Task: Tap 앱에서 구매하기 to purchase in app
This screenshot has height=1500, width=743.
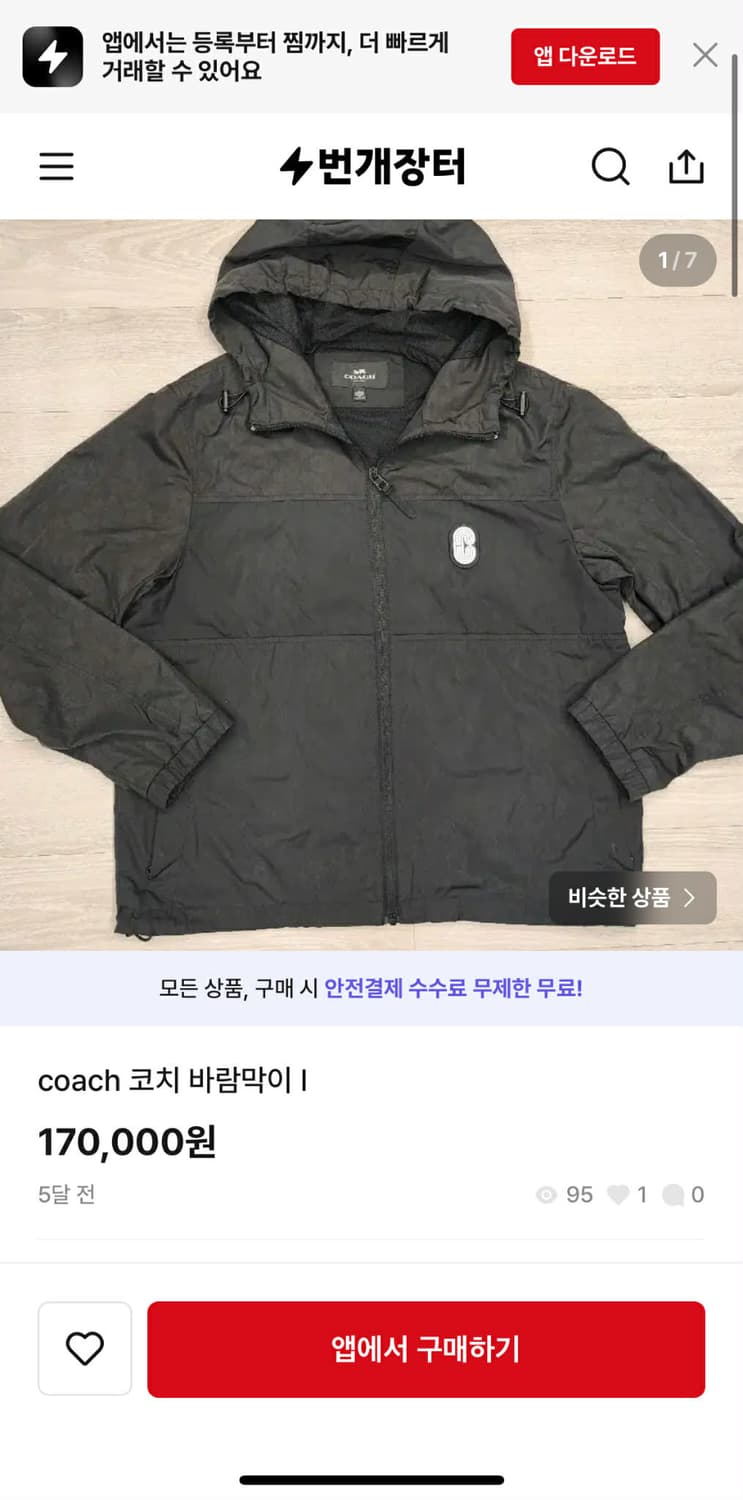Action: pyautogui.click(x=427, y=1348)
